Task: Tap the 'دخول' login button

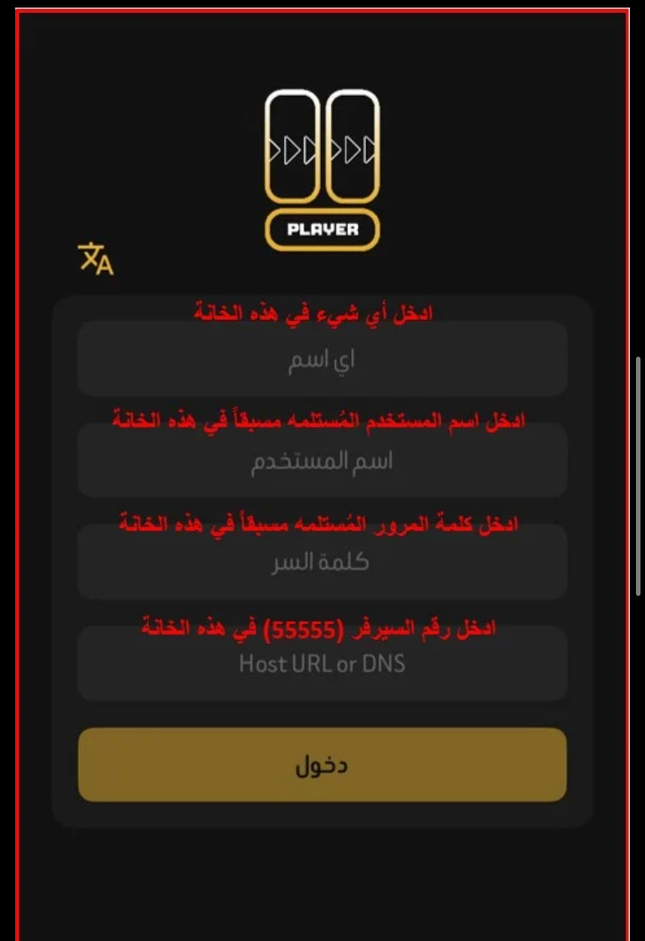Action: pyautogui.click(x=322, y=765)
